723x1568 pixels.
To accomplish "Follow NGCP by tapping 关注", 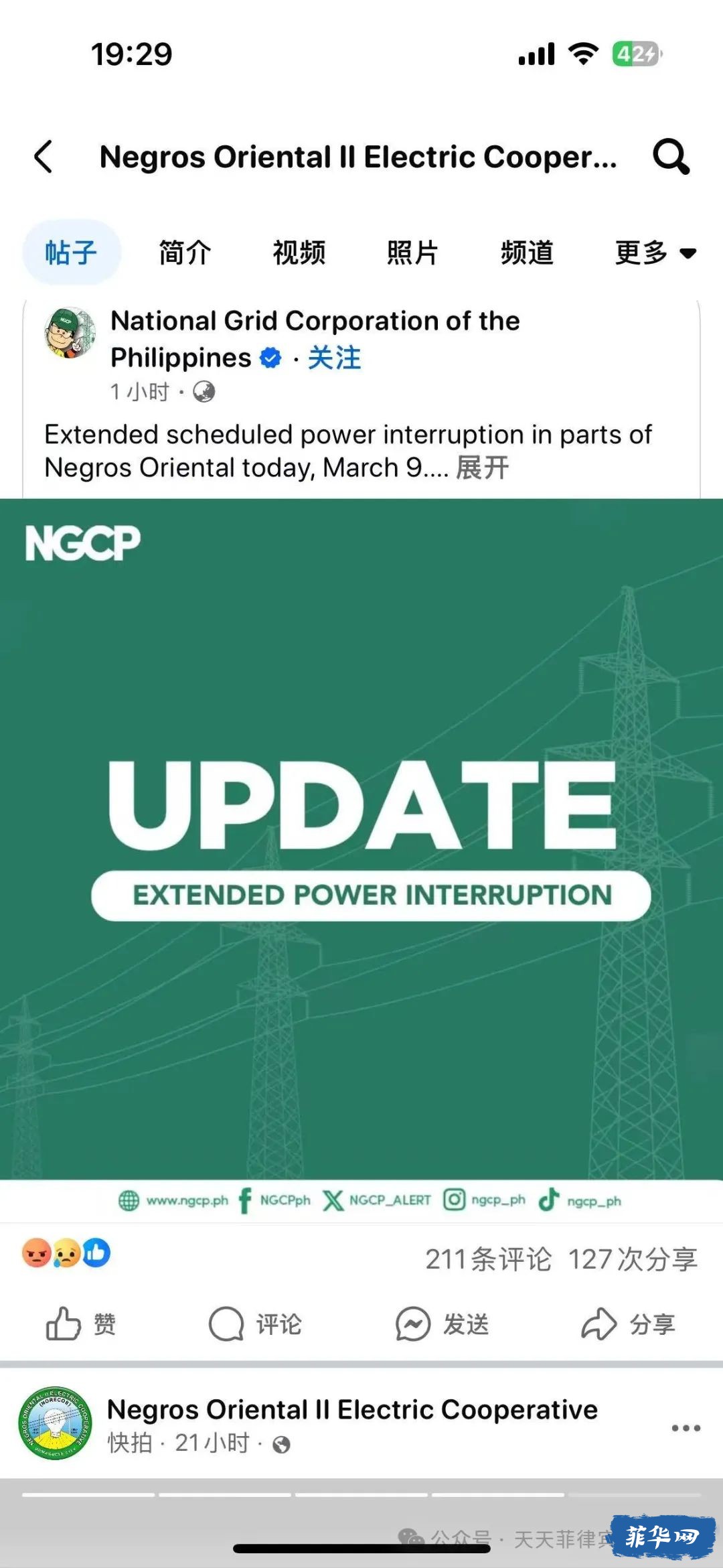I will [334, 358].
